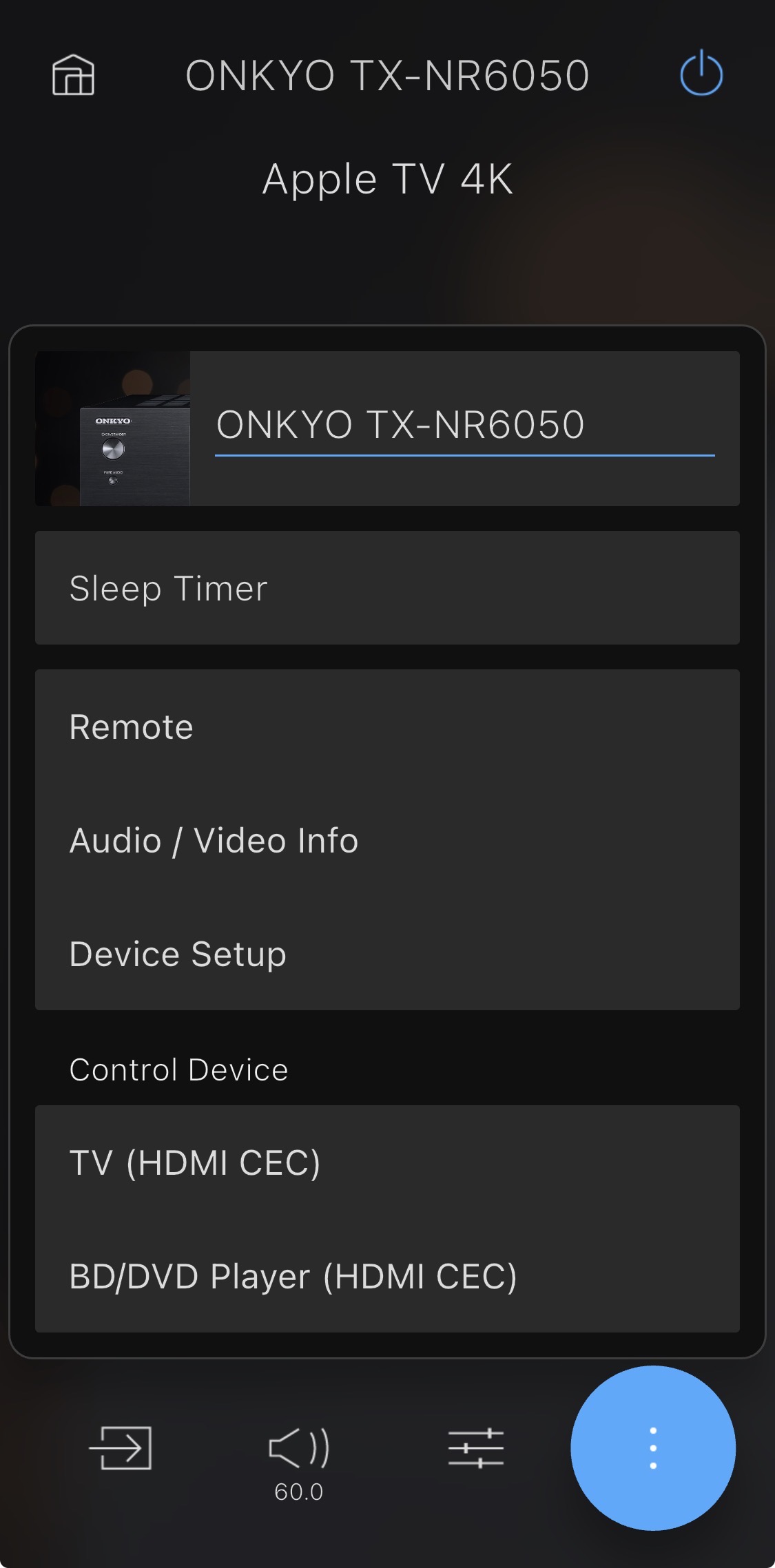Image resolution: width=775 pixels, height=1568 pixels.
Task: Open the home rooms icon
Action: click(73, 74)
